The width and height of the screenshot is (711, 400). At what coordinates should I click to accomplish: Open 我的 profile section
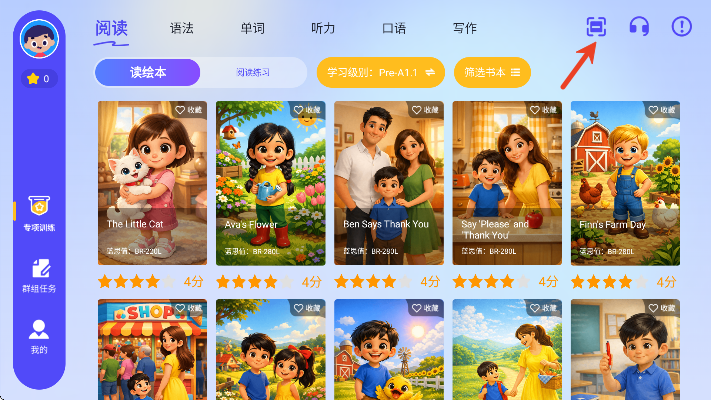[x=39, y=337]
